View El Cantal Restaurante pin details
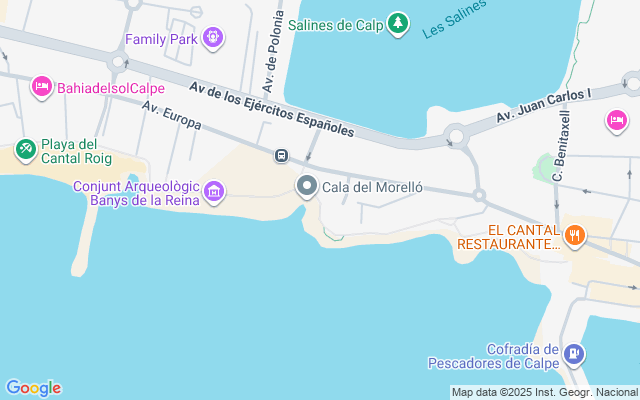Image resolution: width=640 pixels, height=400 pixels. click(574, 236)
